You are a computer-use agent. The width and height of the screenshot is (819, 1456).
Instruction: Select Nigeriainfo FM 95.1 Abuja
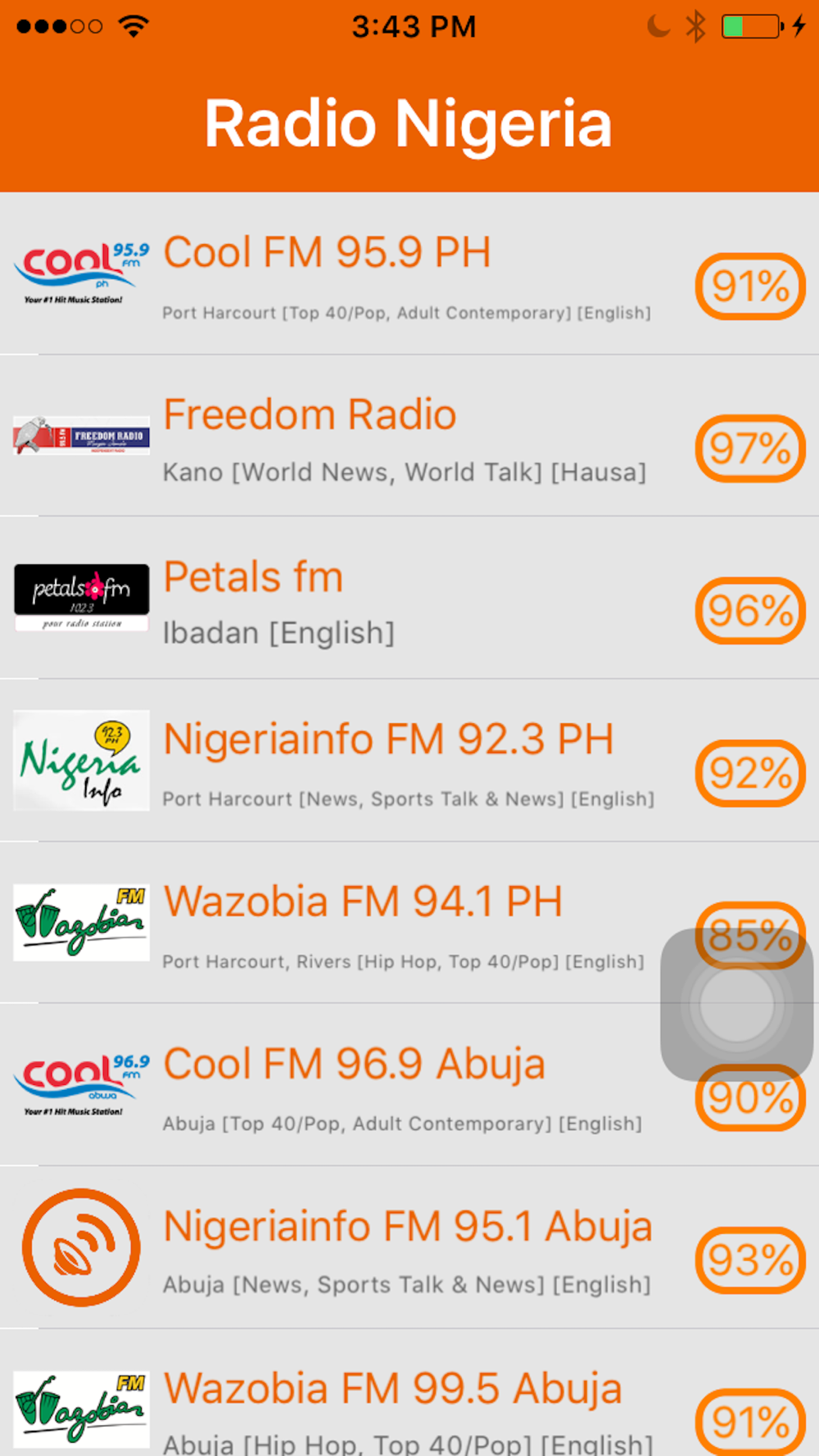point(409,1247)
